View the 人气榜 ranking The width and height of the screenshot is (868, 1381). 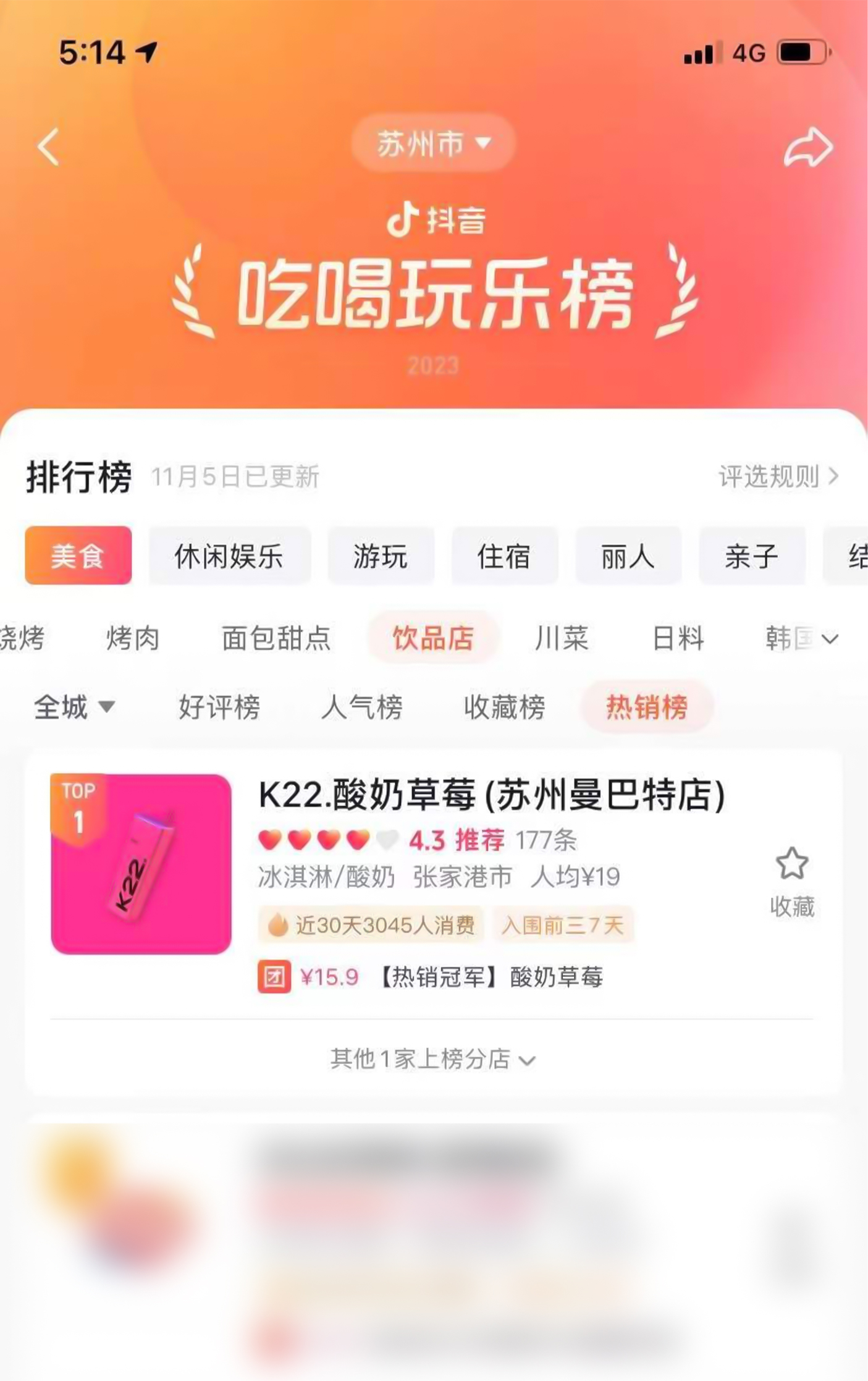tap(362, 706)
